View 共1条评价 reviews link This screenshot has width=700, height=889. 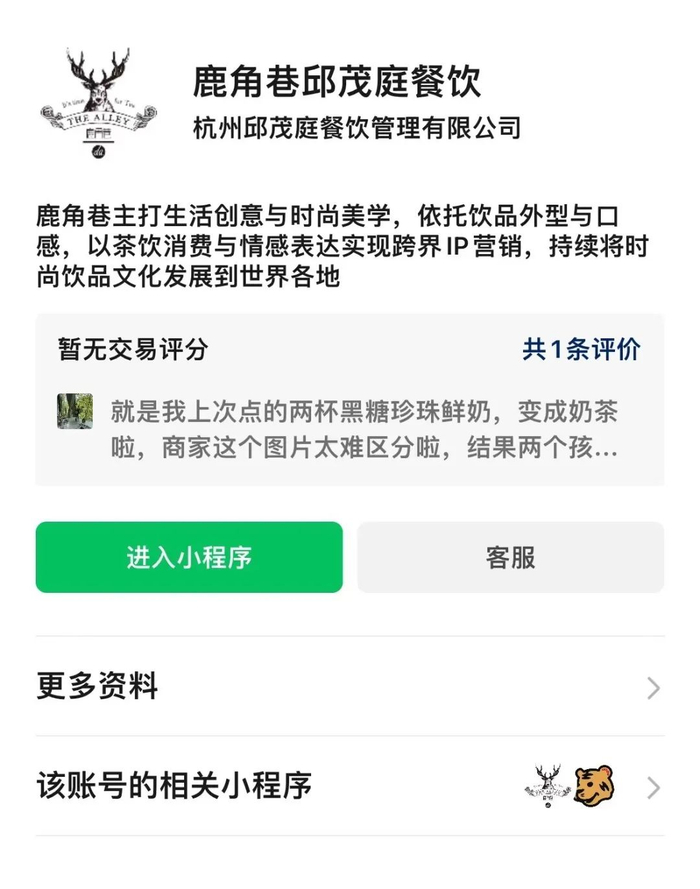click(581, 349)
